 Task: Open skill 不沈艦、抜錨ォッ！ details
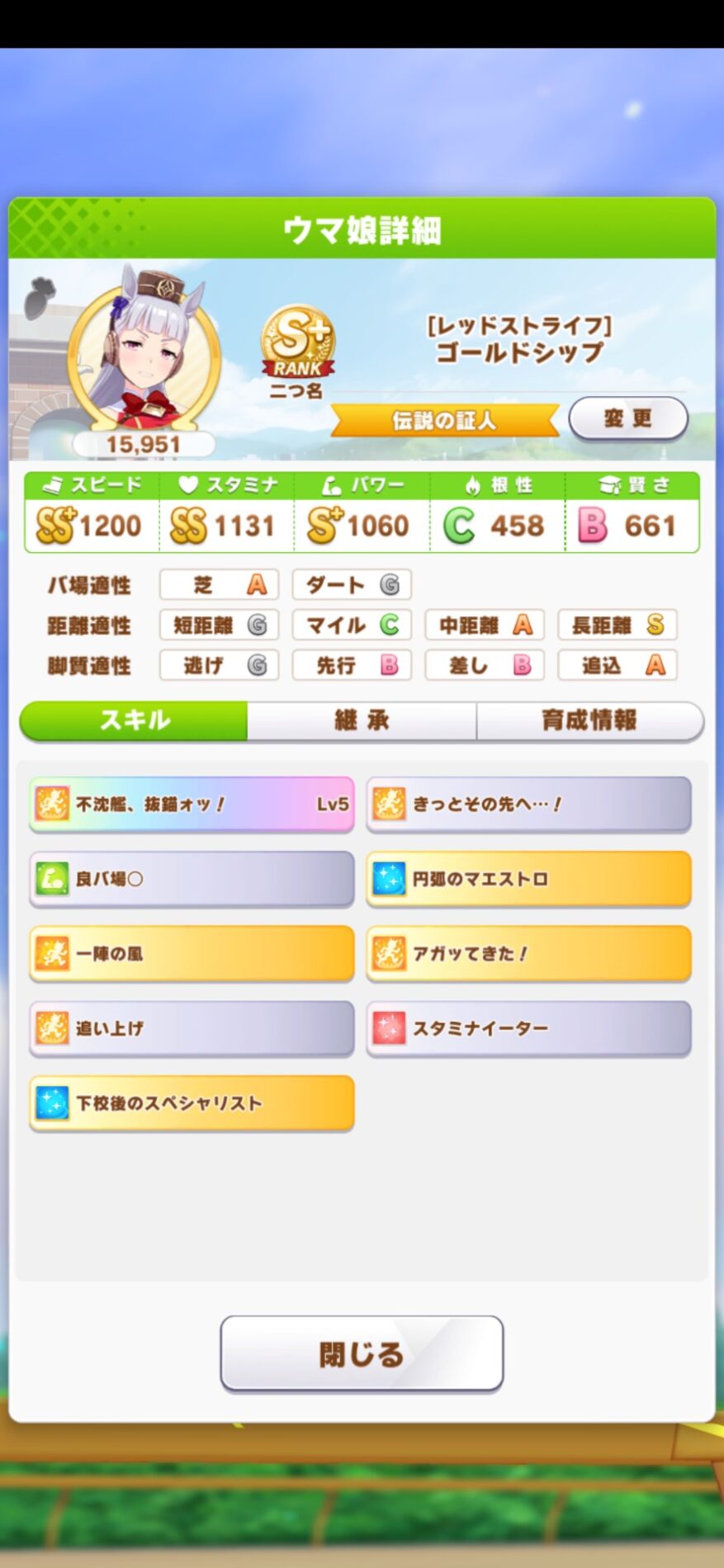tap(192, 804)
